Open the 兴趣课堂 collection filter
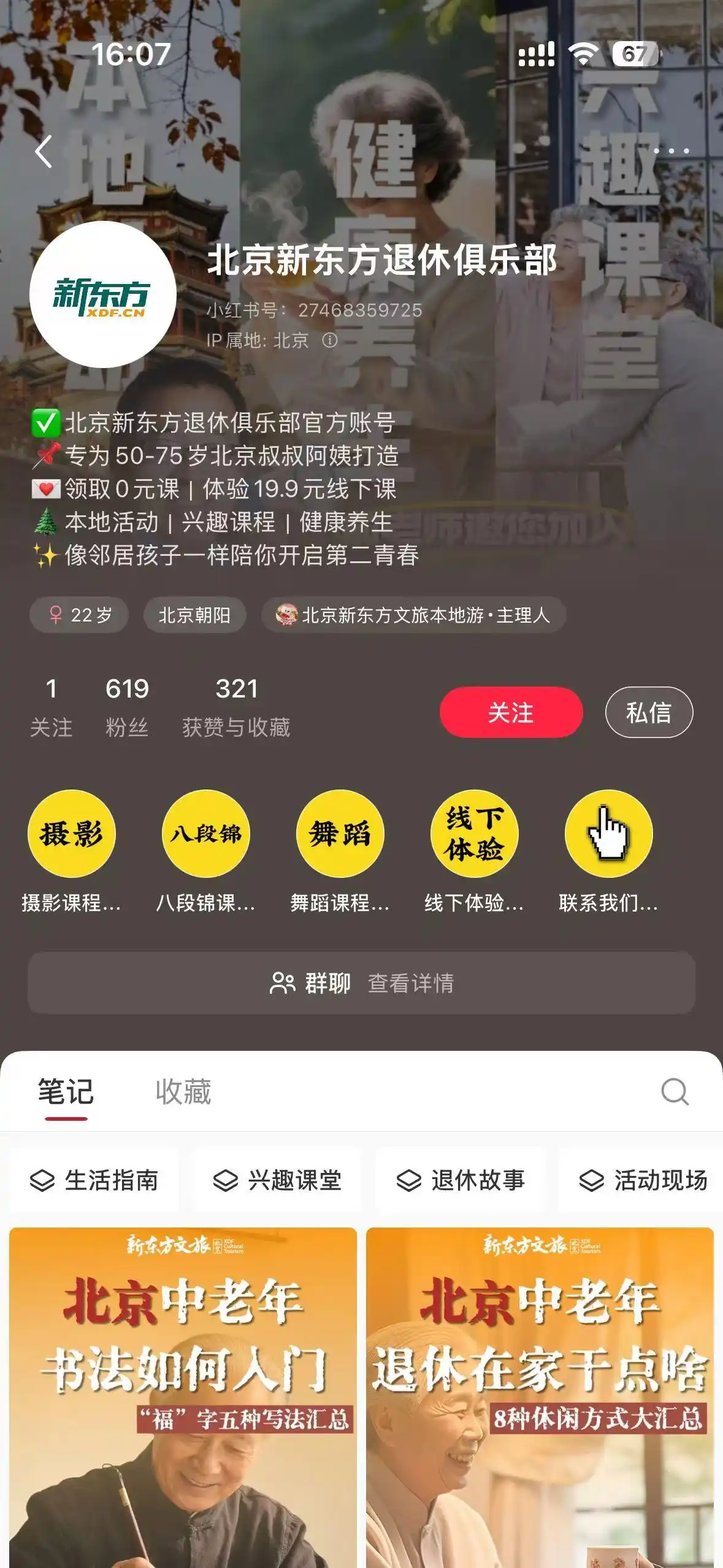The height and width of the screenshot is (1568, 723). (277, 1182)
